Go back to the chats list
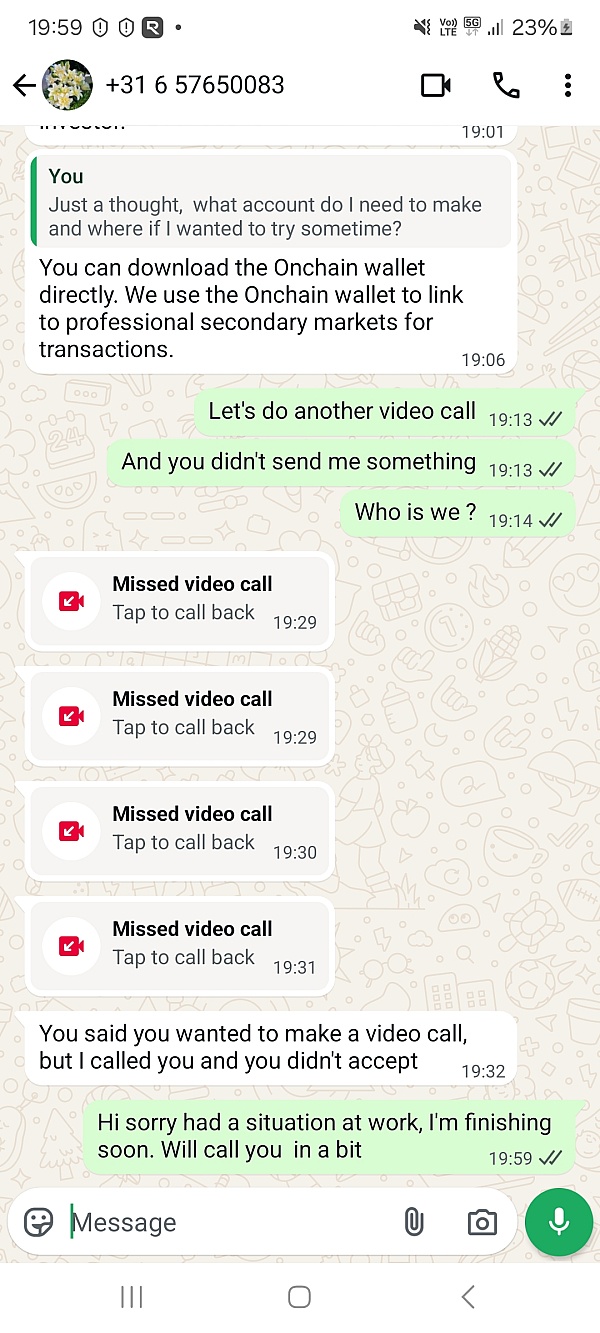 (24, 86)
